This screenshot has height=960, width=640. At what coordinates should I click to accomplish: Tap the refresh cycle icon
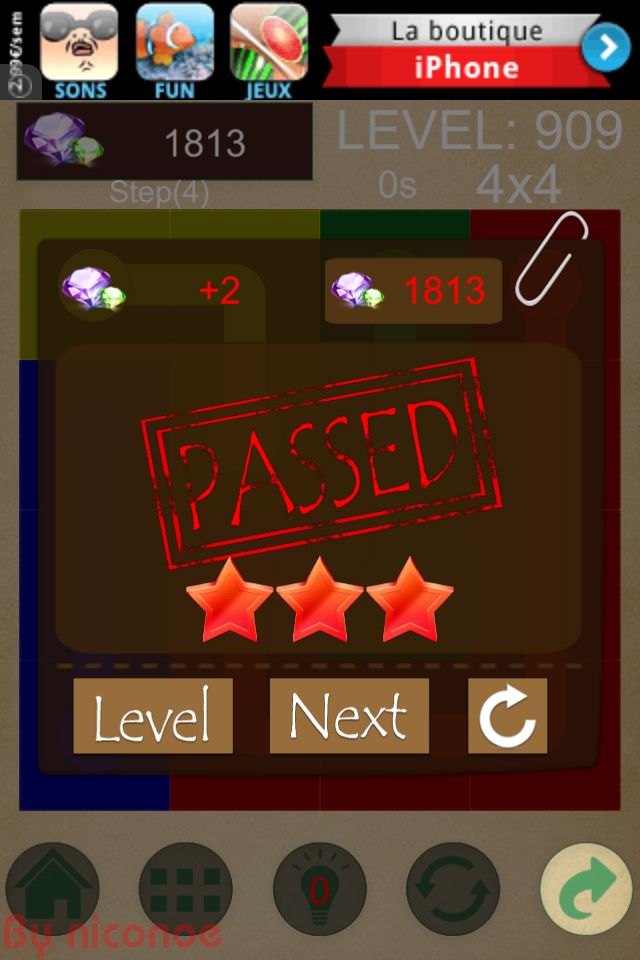tap(452, 889)
